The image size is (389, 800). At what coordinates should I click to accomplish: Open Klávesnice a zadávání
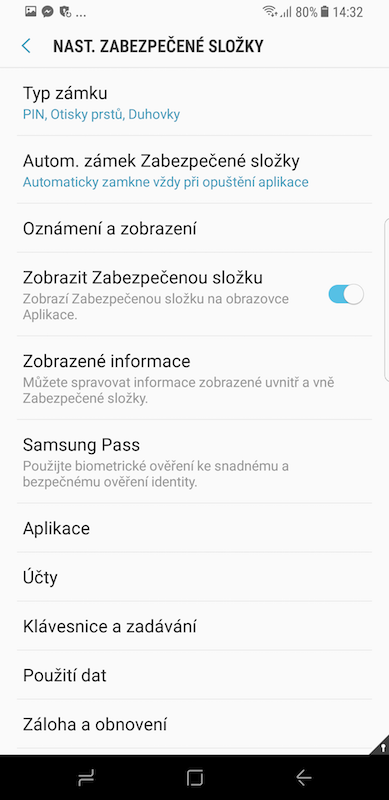click(x=194, y=626)
